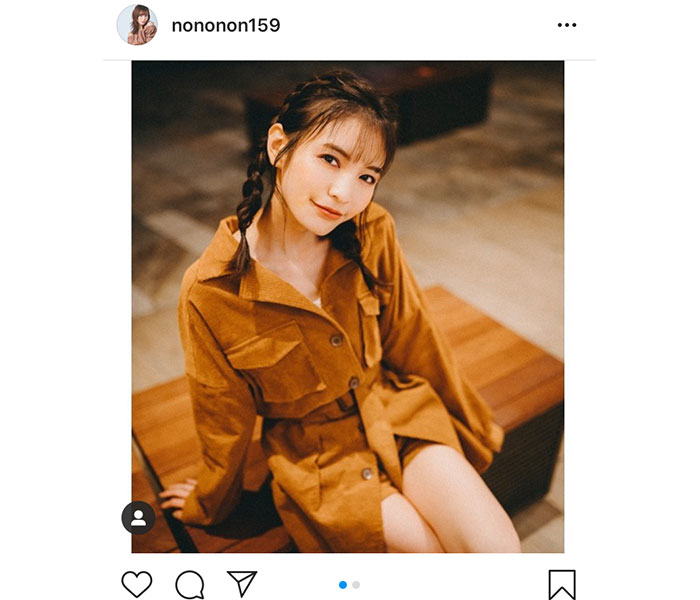Show tagged people on the photo
This screenshot has width=700, height=600.
coord(138,518)
